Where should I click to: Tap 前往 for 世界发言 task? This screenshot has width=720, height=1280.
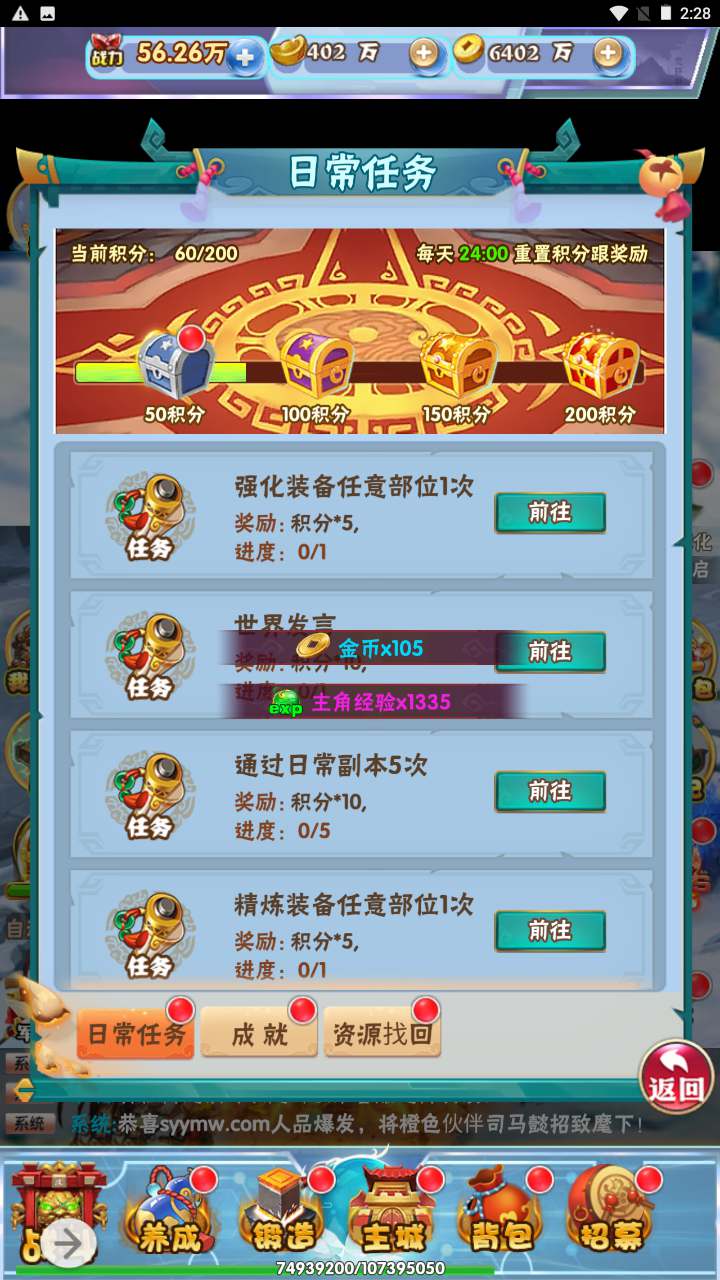(550, 652)
